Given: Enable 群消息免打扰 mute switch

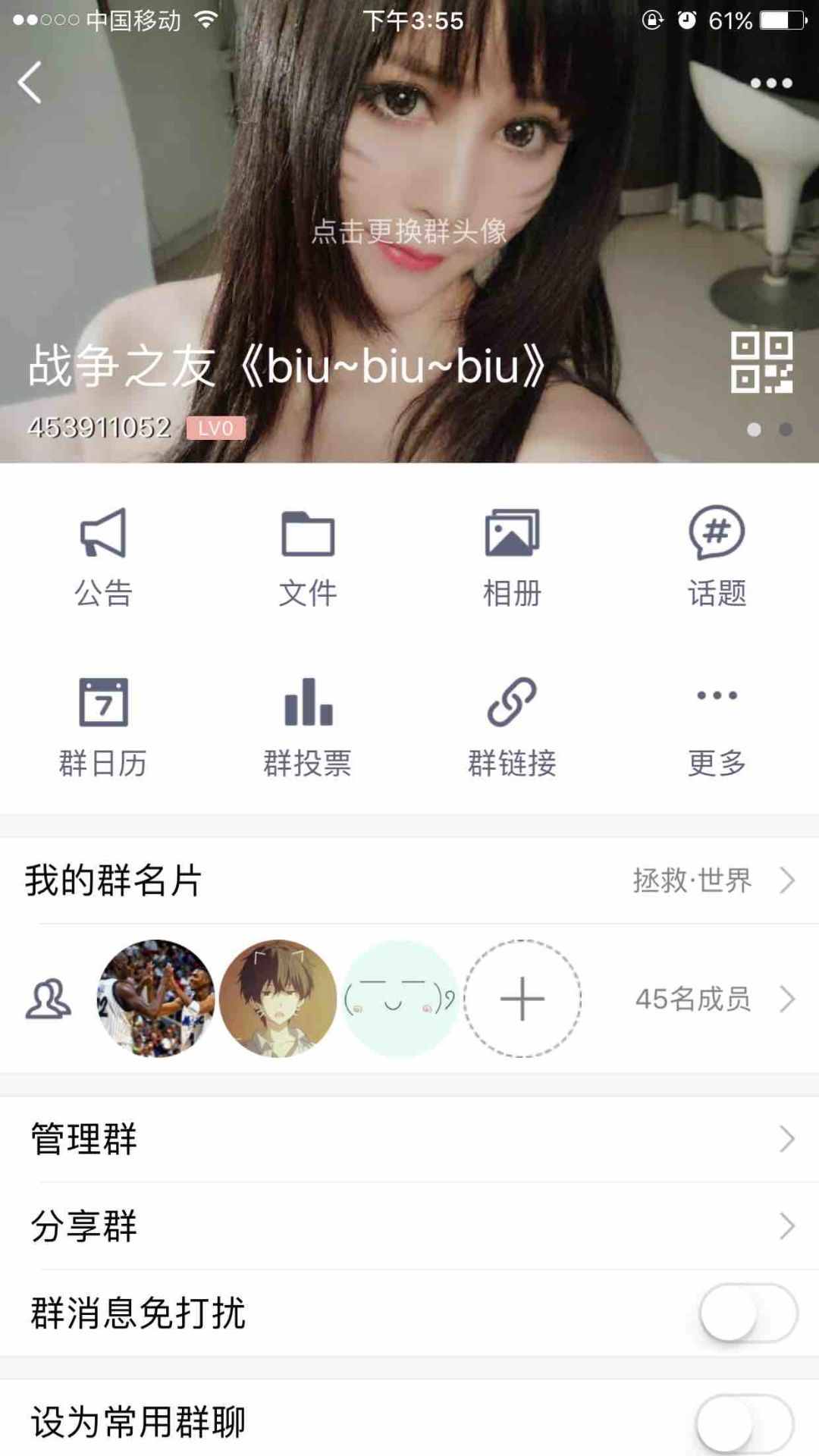Looking at the screenshot, I should (748, 1313).
